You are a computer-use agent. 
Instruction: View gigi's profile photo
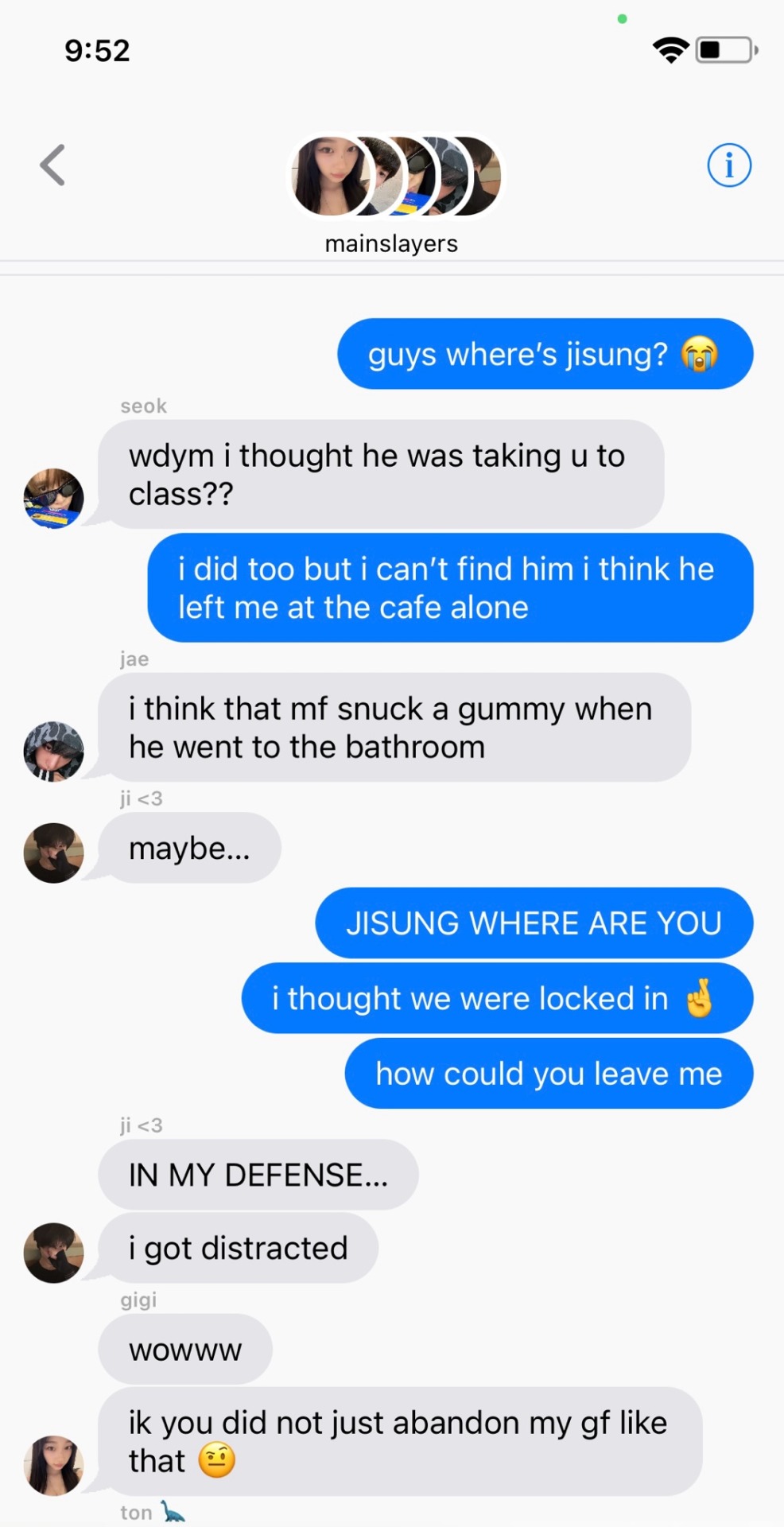[53, 1465]
